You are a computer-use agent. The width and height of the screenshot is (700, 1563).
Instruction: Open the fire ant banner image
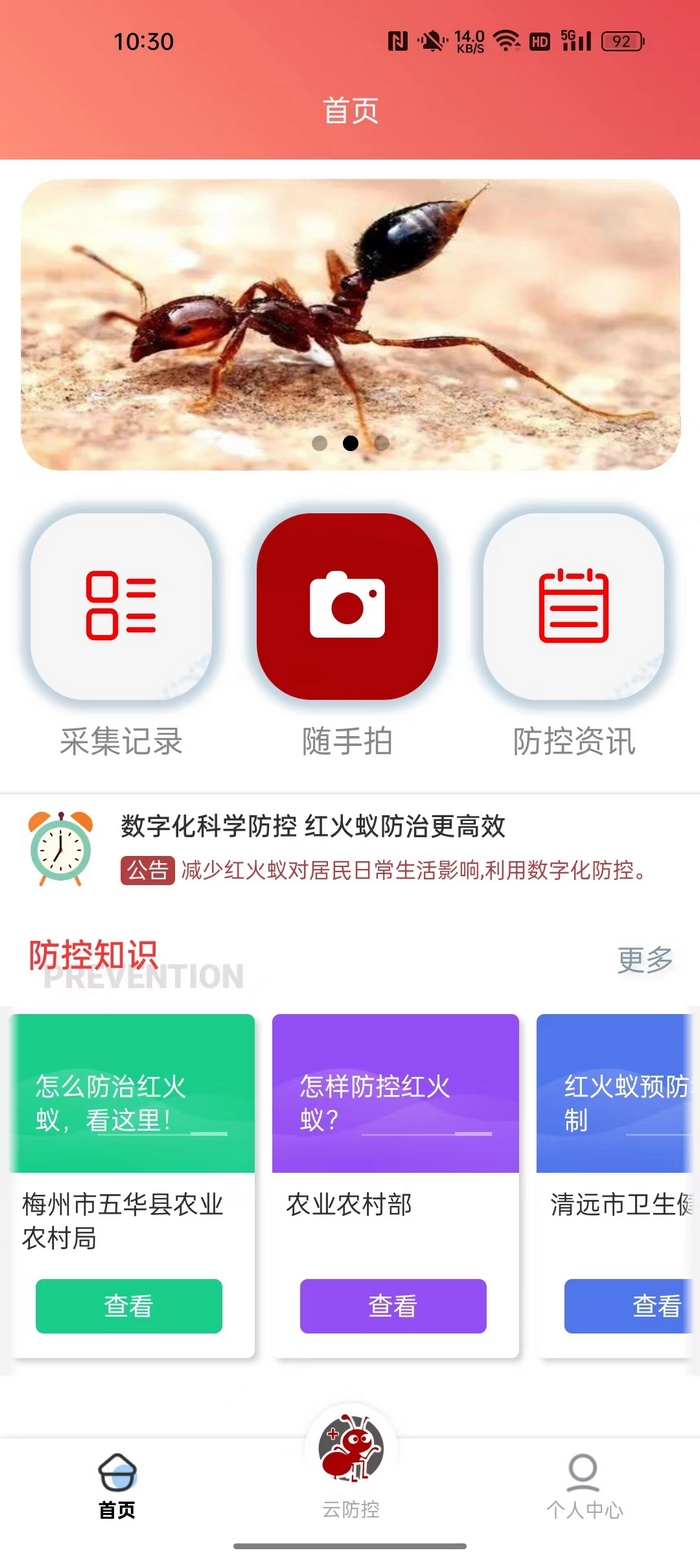click(x=350, y=320)
